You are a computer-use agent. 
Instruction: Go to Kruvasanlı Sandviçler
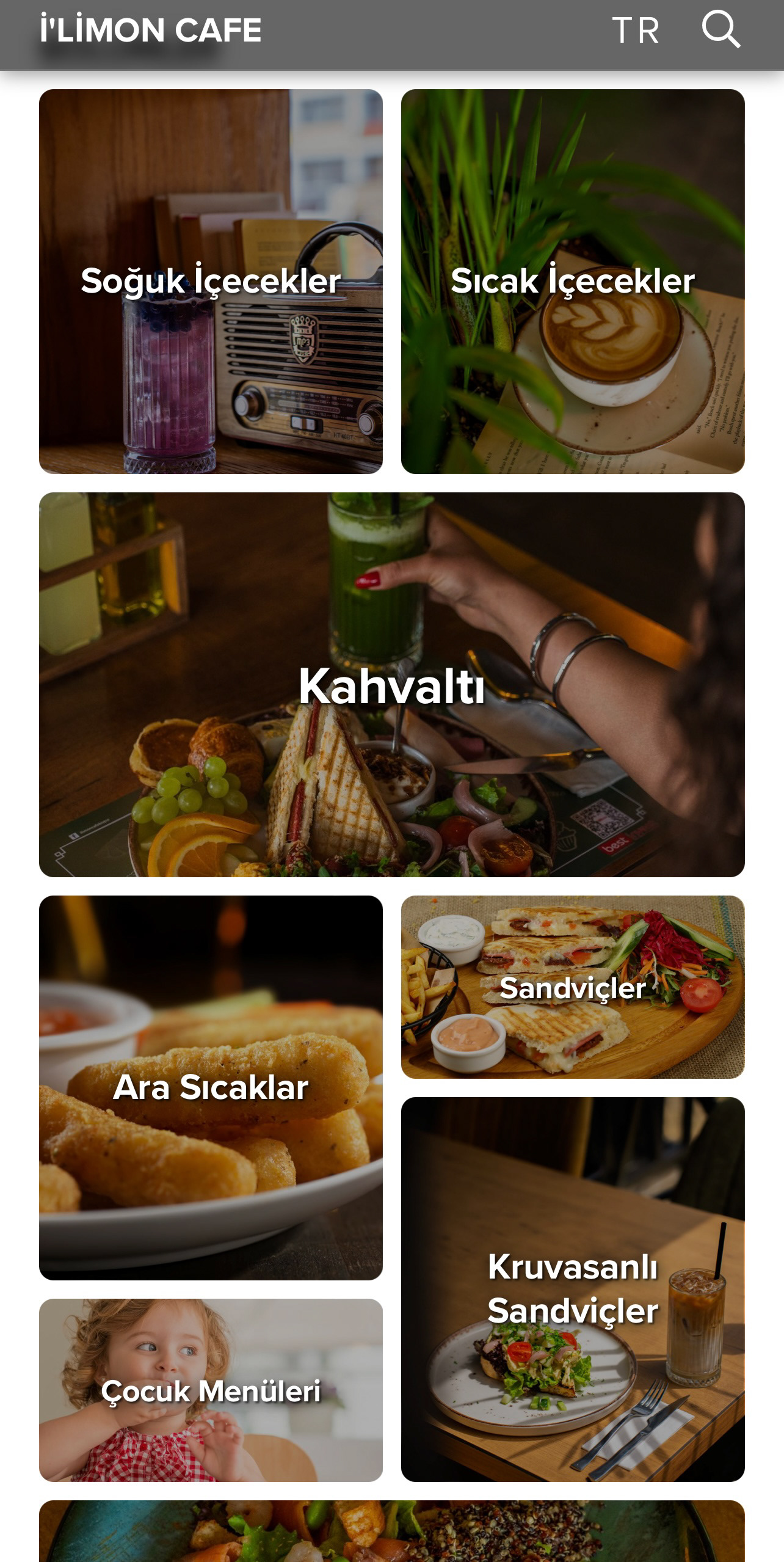click(573, 1290)
